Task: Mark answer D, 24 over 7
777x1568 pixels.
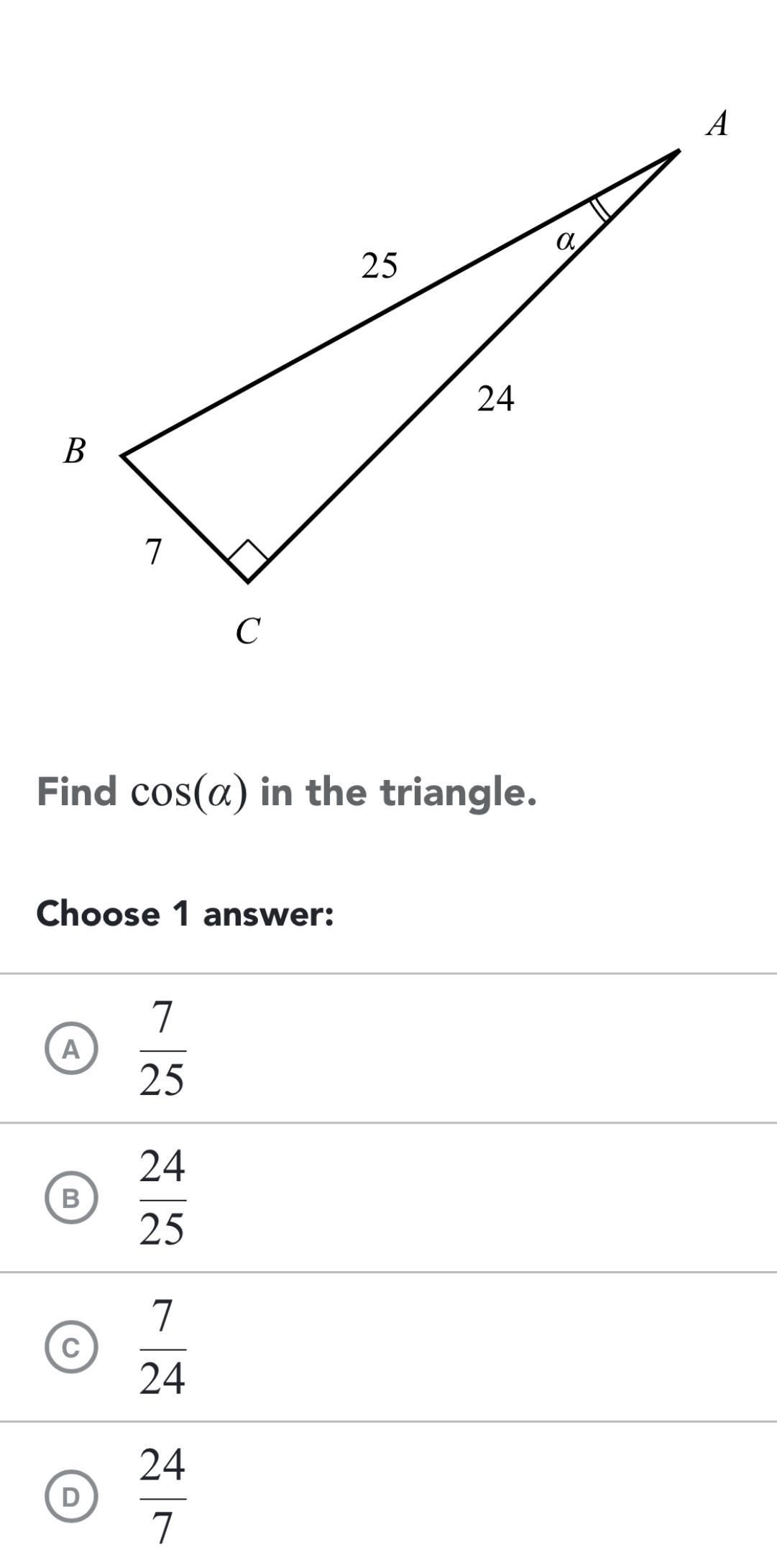Action: coord(388,1495)
